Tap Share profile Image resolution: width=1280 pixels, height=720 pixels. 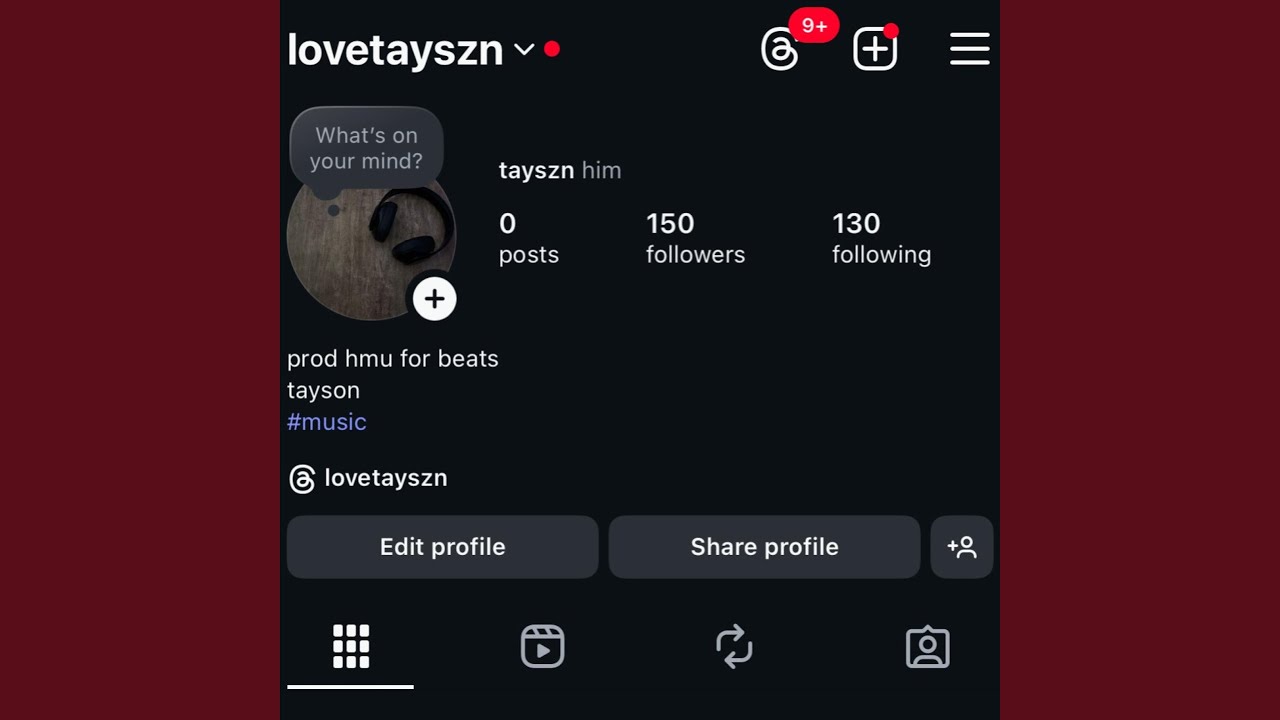click(764, 547)
